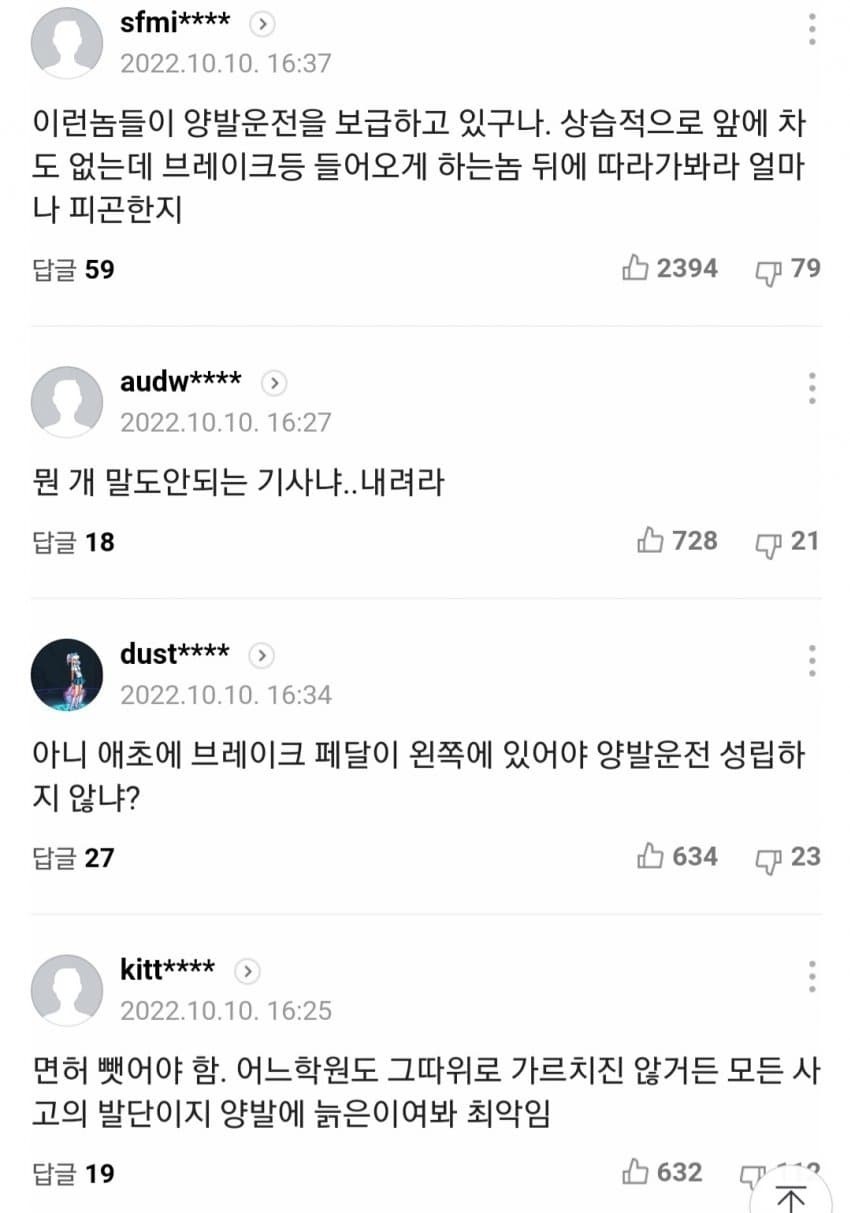The image size is (850, 1213).
Task: Open overflow menu on audw**** comment
Action: click(x=812, y=387)
